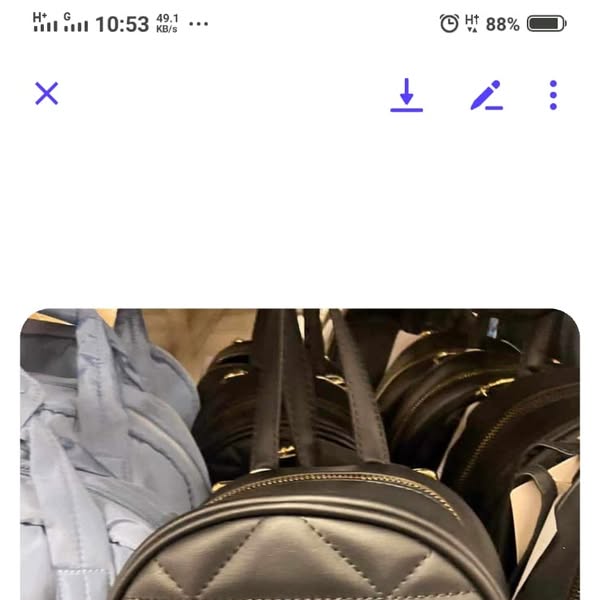Open the three-dot overflow menu
Viewport: 600px width, 600px height.
[x=553, y=95]
